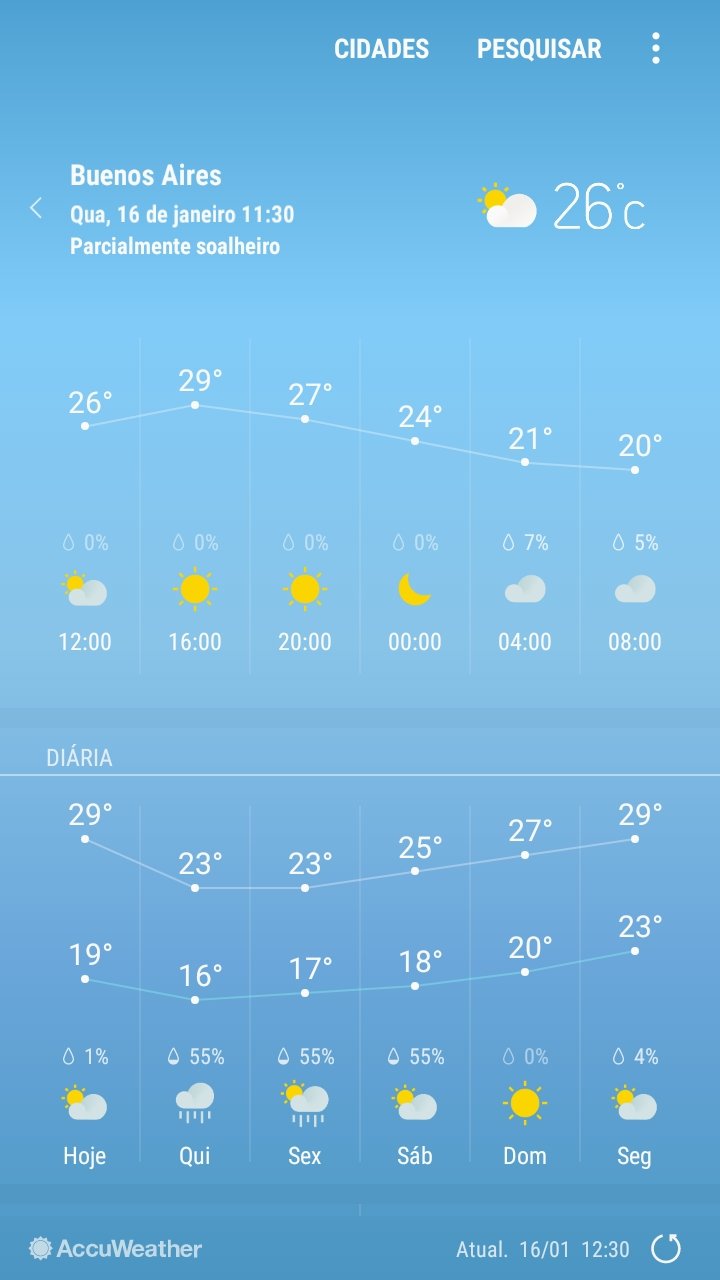
Task: Open the CIDADES list
Action: (381, 49)
